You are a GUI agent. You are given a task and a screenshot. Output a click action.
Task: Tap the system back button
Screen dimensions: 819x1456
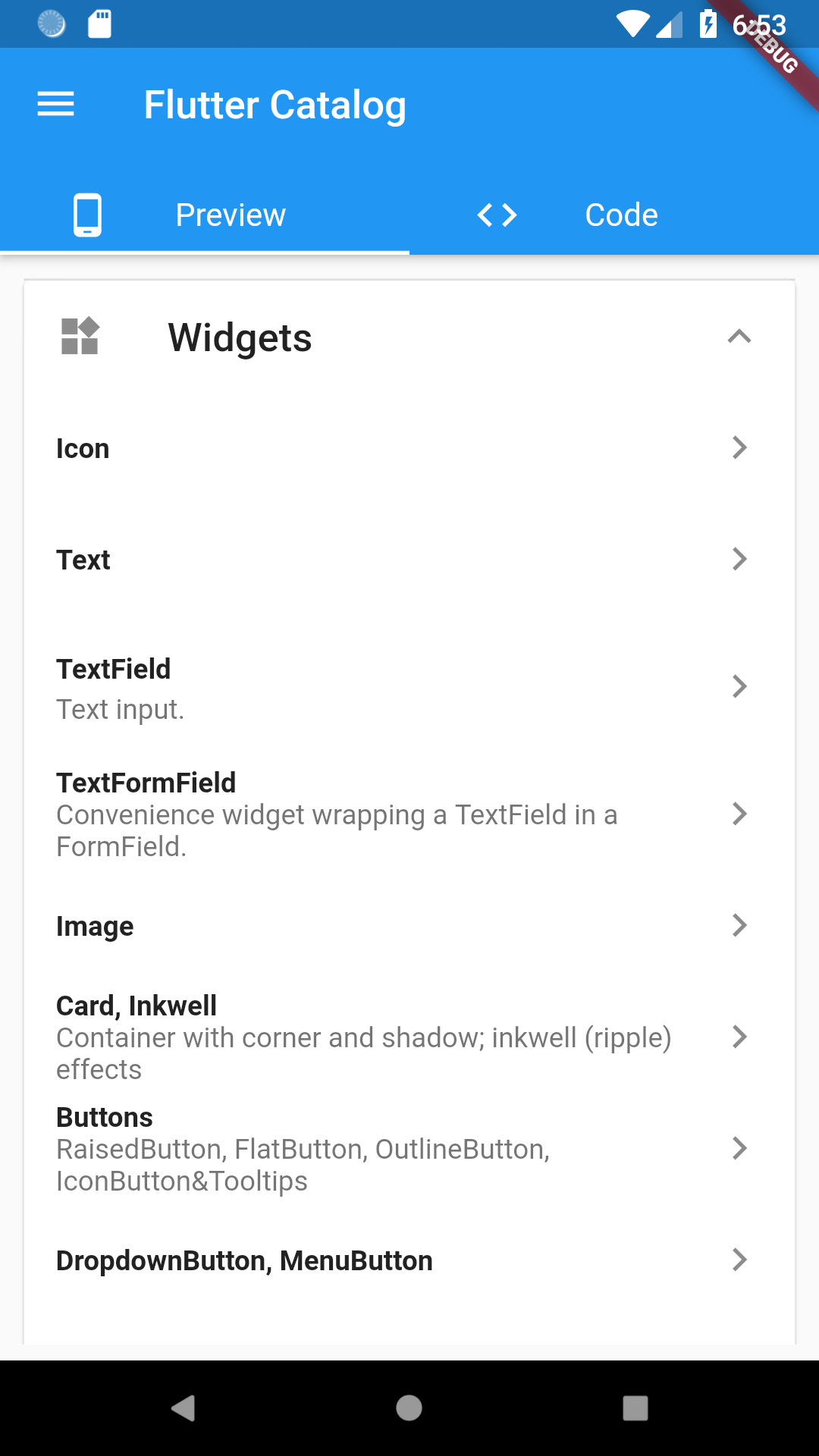tap(184, 1408)
